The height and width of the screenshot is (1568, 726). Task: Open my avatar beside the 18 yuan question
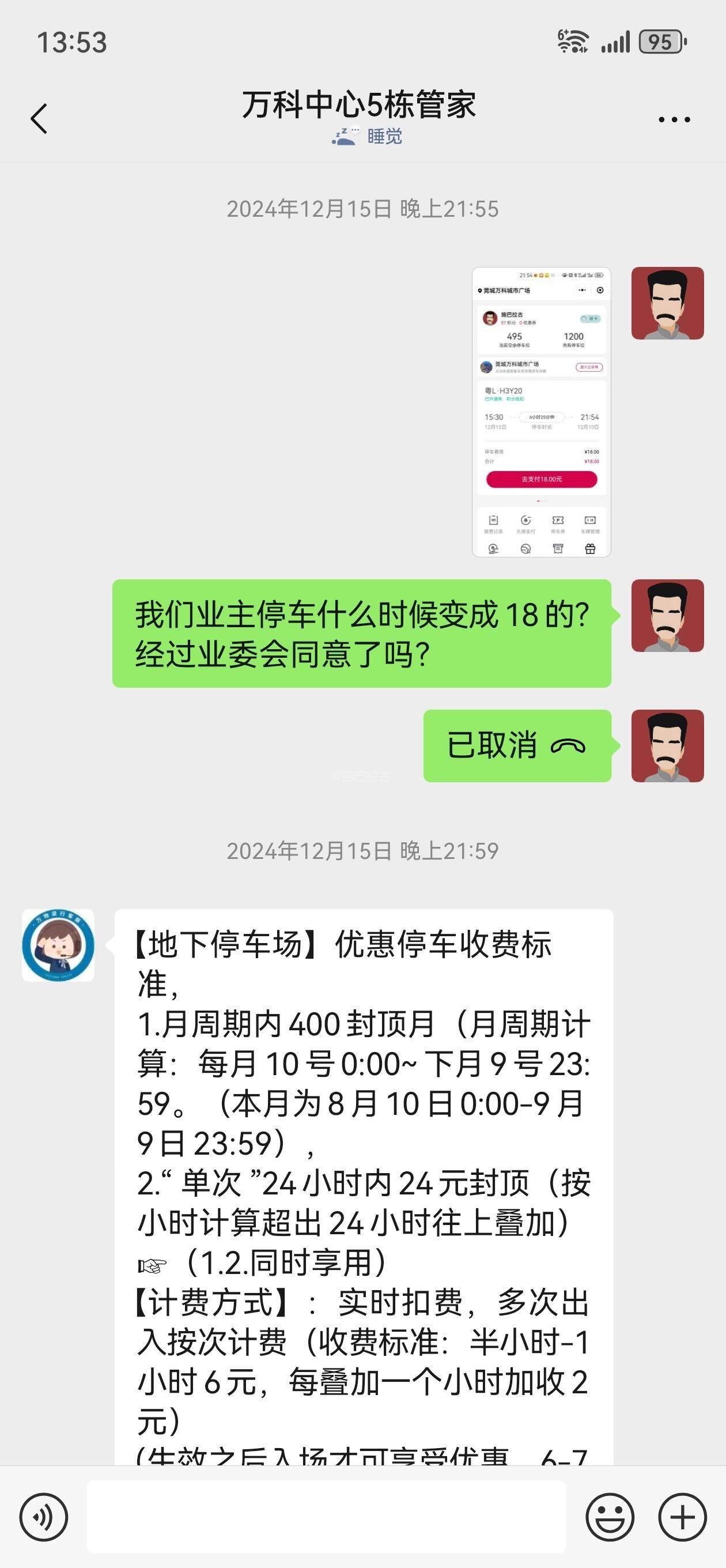point(667,616)
